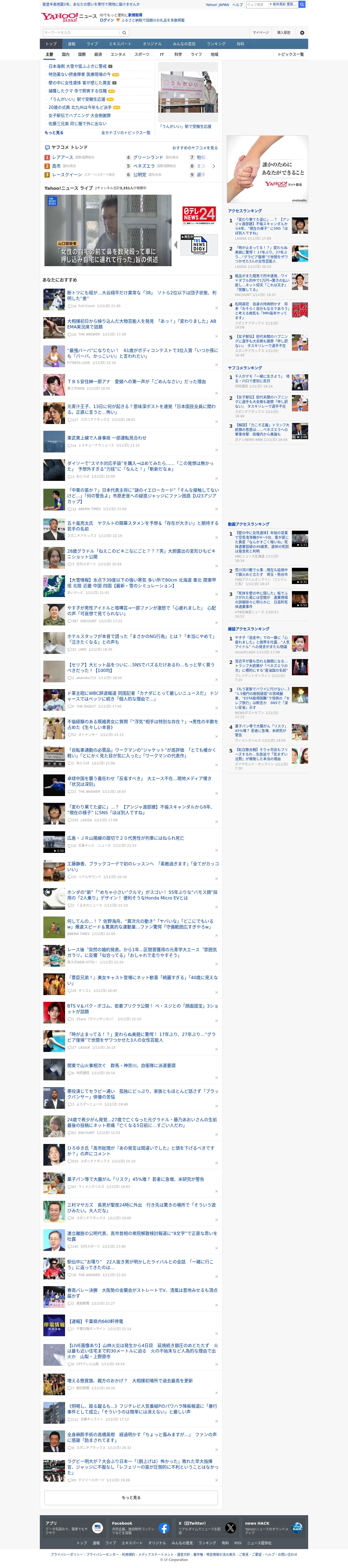Open the settings gear icon

(x=302, y=32)
